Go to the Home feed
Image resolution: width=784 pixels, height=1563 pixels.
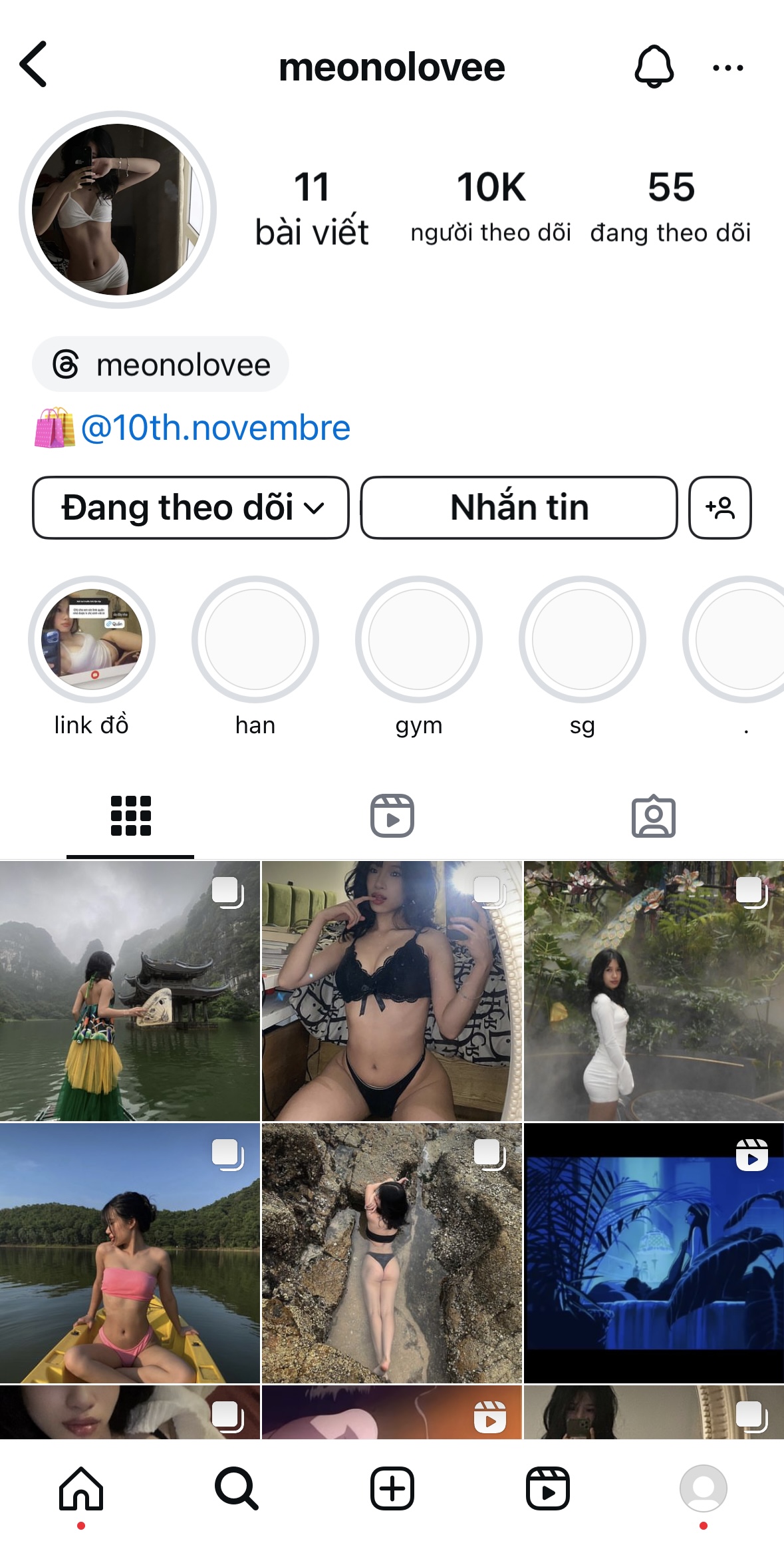[x=81, y=1488]
